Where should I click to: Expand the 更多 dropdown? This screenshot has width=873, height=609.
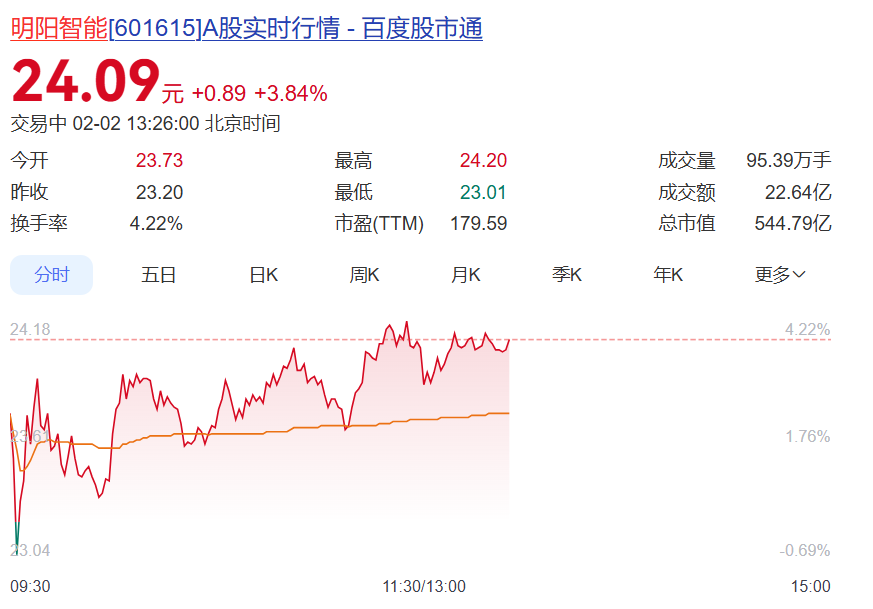coord(780,275)
